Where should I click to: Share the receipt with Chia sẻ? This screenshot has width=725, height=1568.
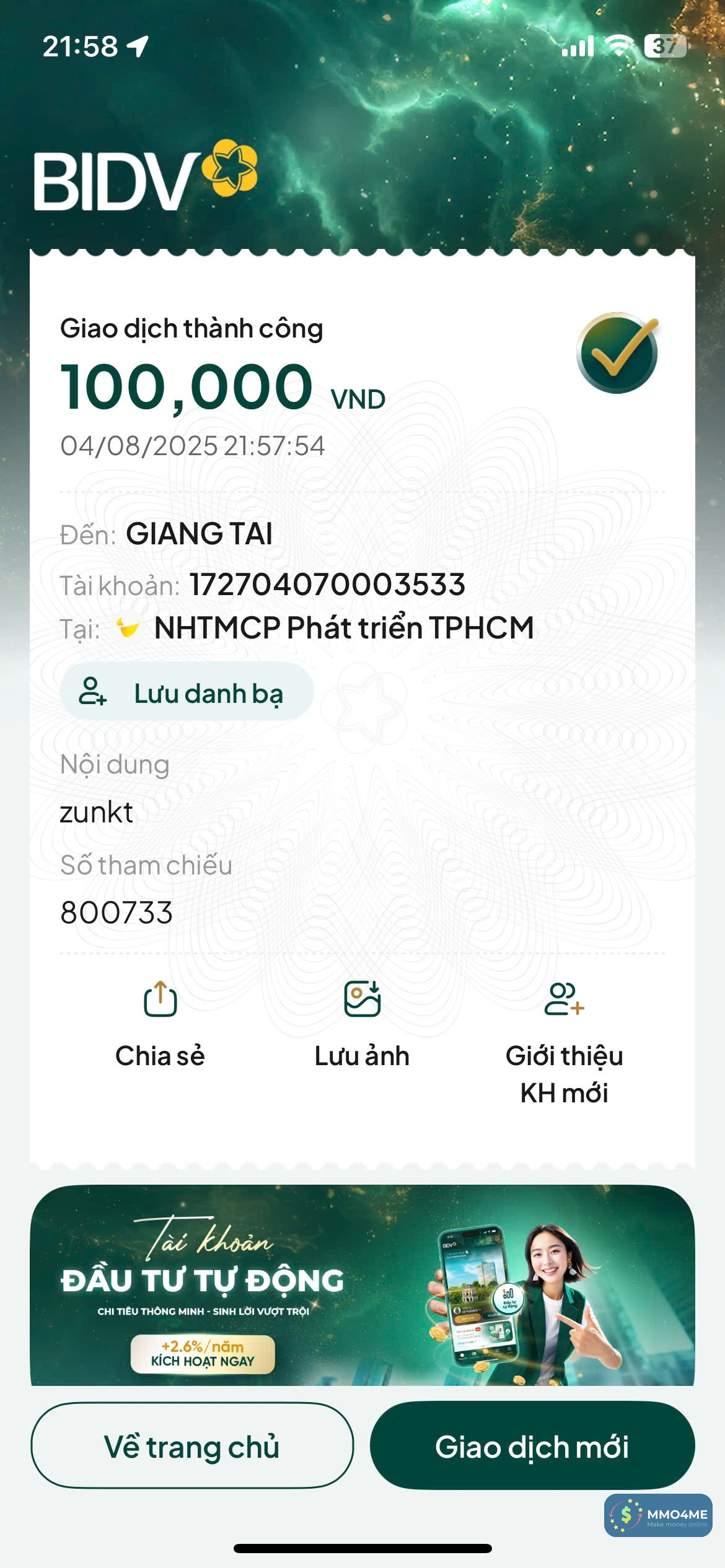click(x=160, y=1022)
